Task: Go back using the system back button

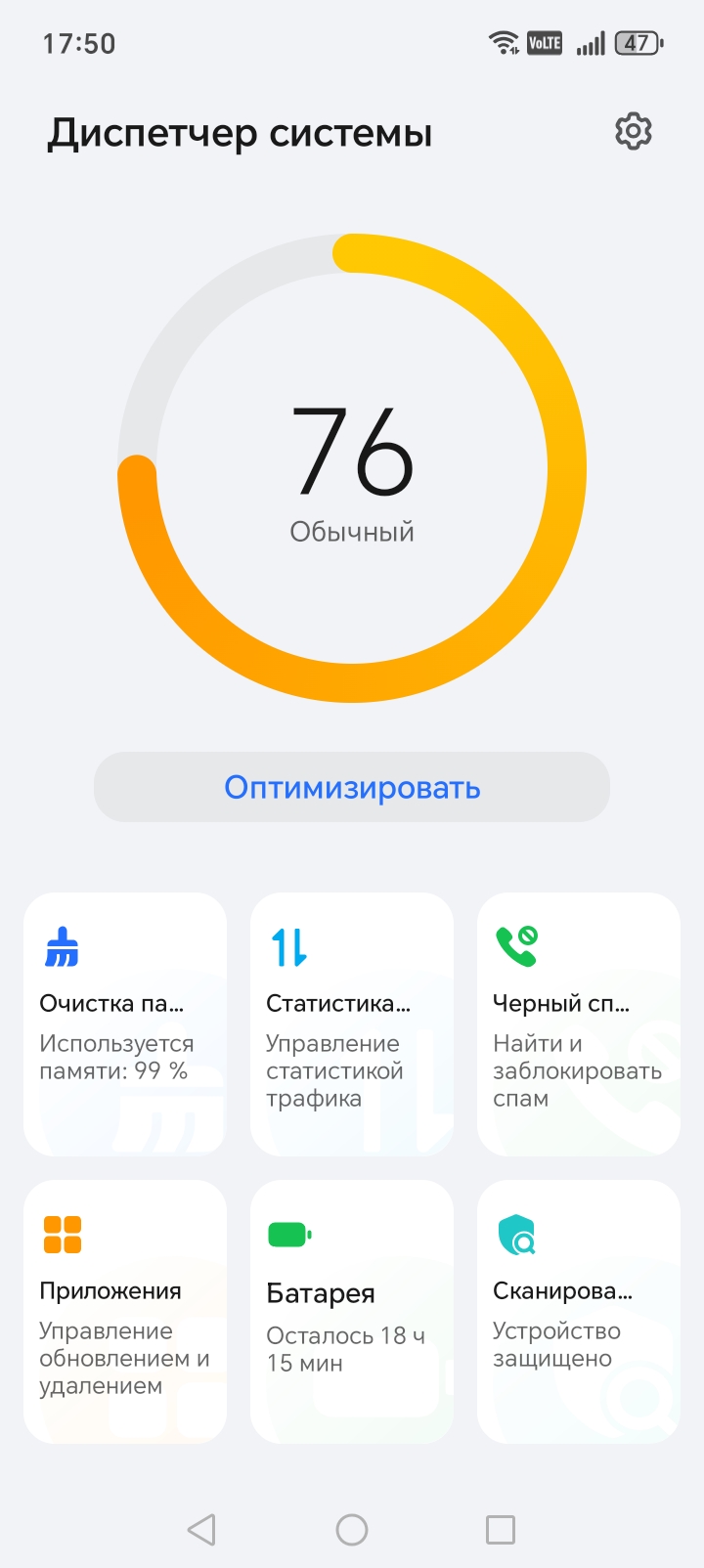Action: [201, 1530]
